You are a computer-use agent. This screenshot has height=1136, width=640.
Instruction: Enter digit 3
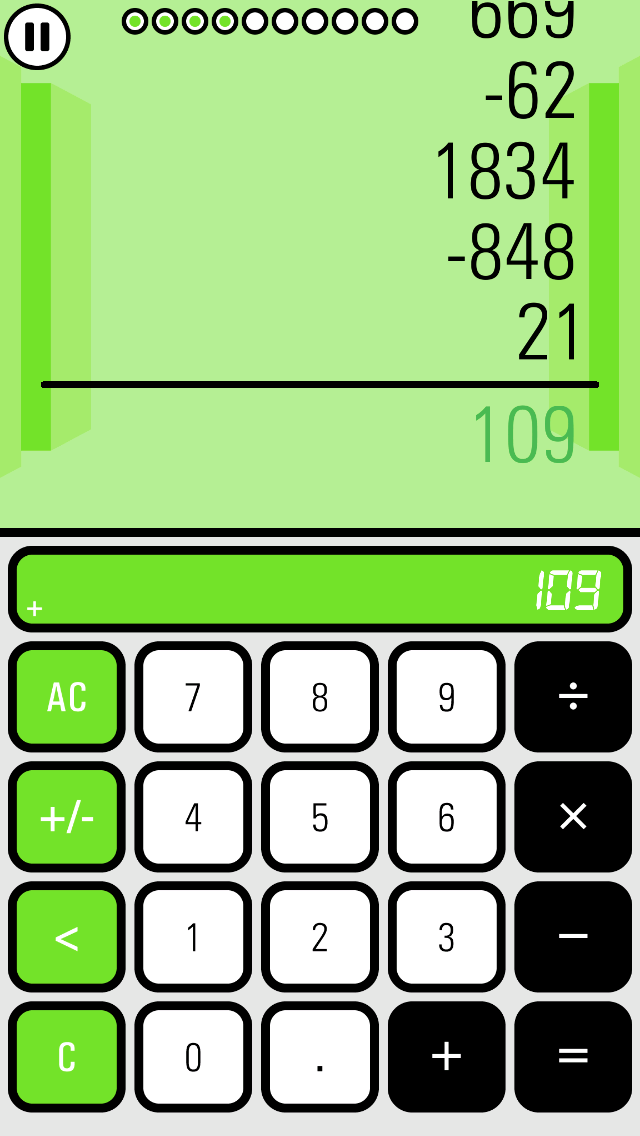pyautogui.click(x=446, y=937)
